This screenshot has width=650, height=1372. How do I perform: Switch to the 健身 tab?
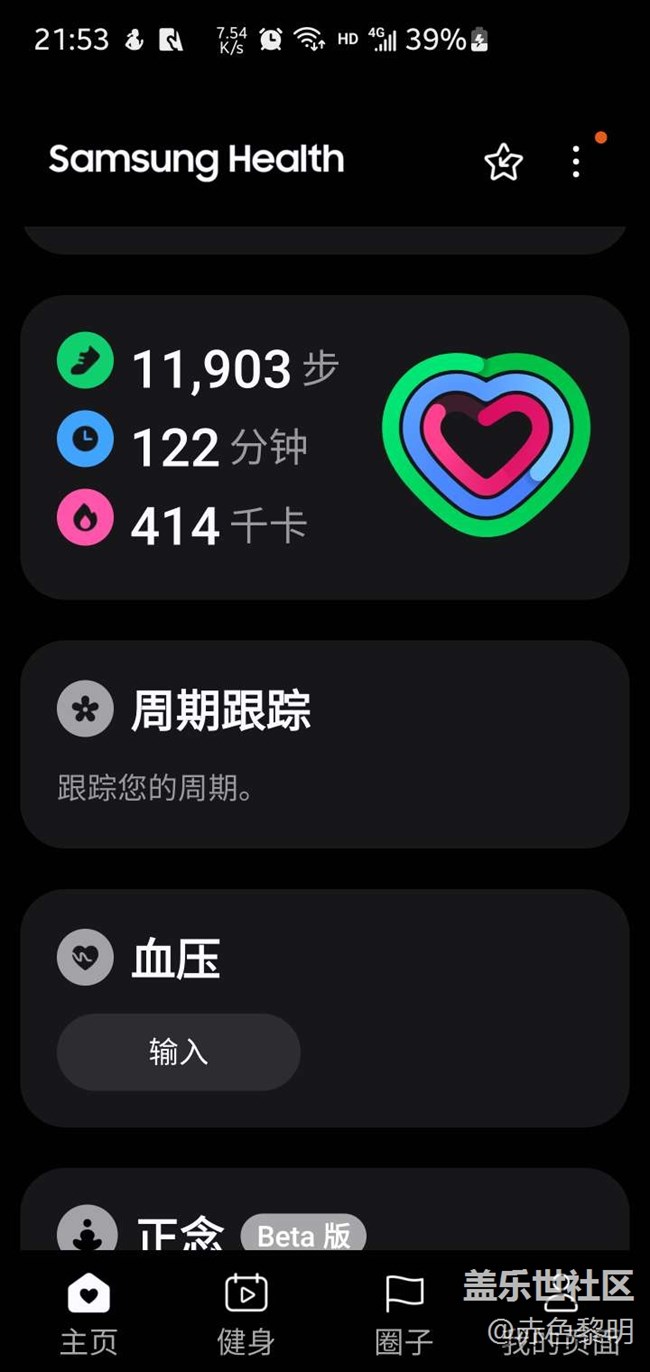click(x=246, y=1312)
